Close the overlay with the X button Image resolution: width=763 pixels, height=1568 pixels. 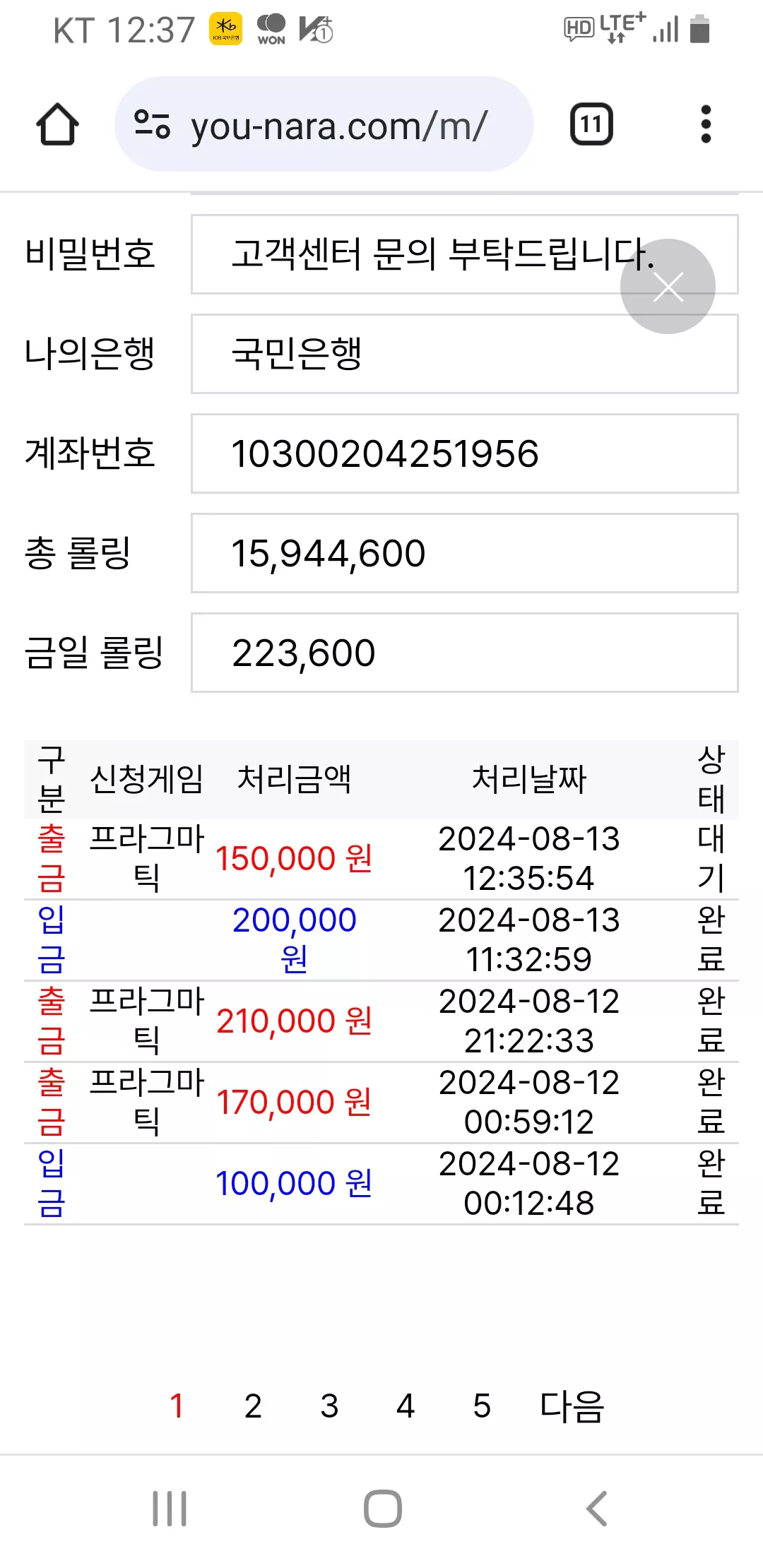pyautogui.click(x=668, y=286)
